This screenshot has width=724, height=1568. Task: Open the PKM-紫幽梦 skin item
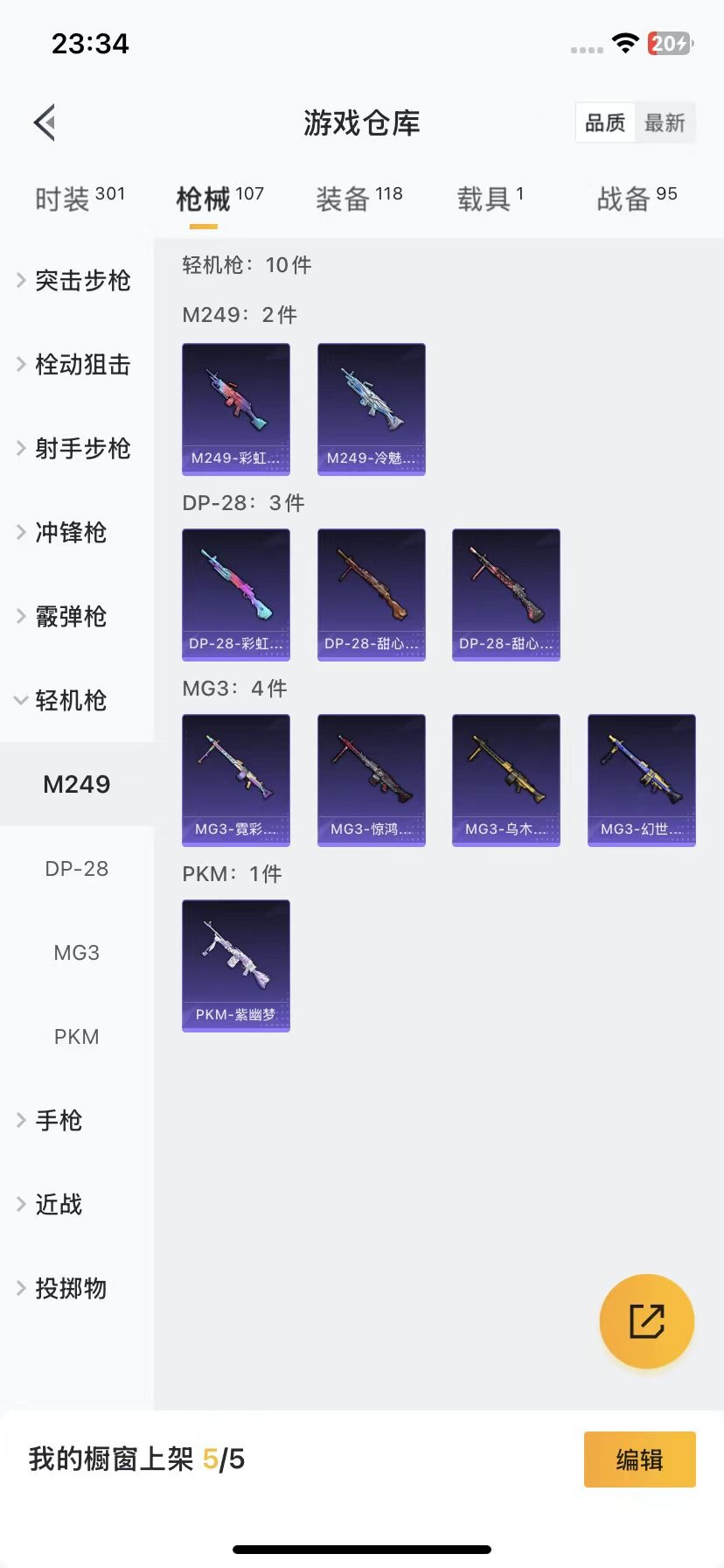point(236,965)
